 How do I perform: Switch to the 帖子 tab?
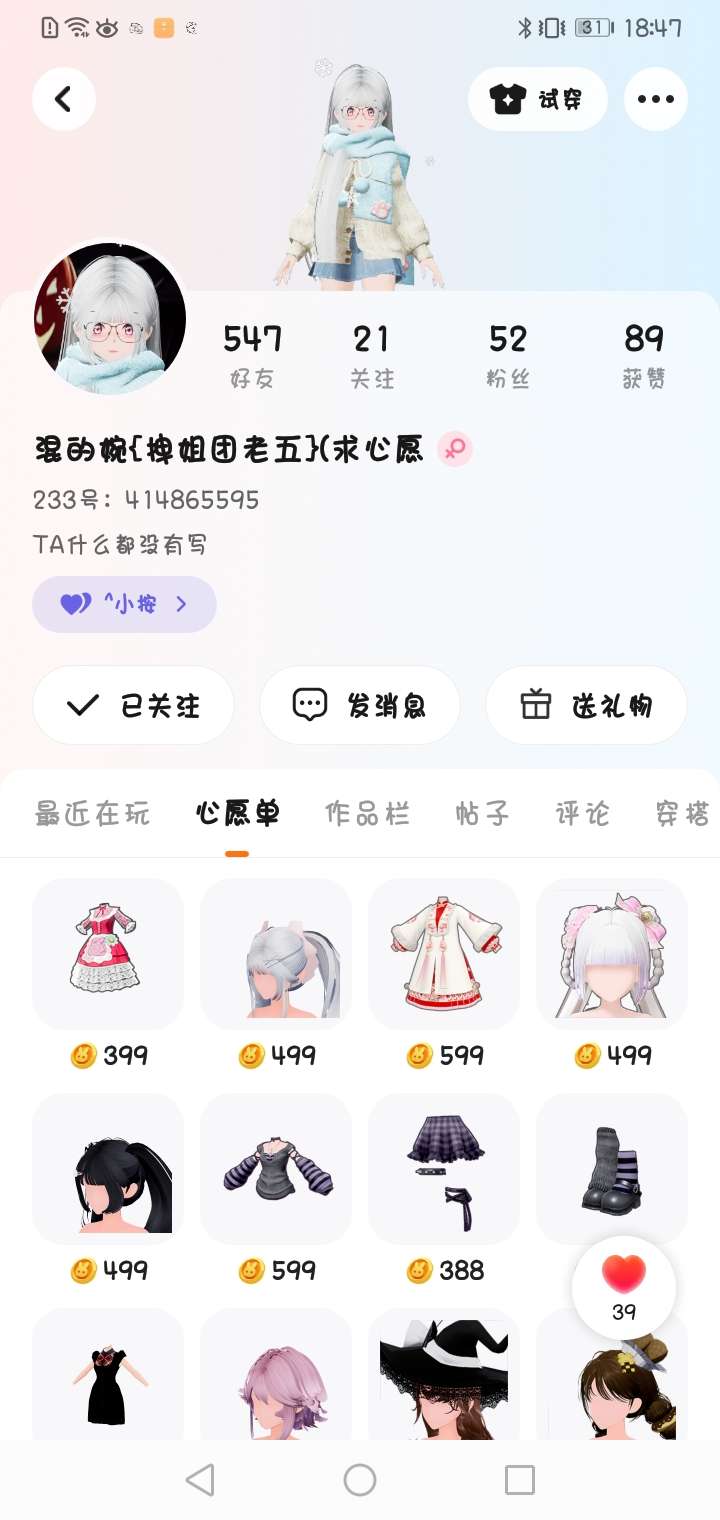click(482, 813)
